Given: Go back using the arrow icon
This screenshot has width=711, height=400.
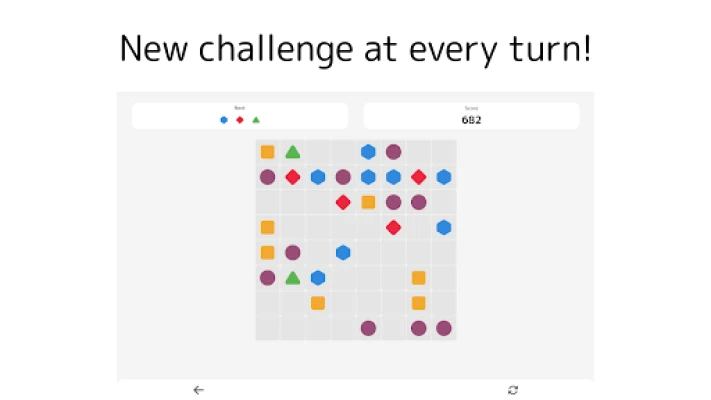Looking at the screenshot, I should click(x=198, y=390).
